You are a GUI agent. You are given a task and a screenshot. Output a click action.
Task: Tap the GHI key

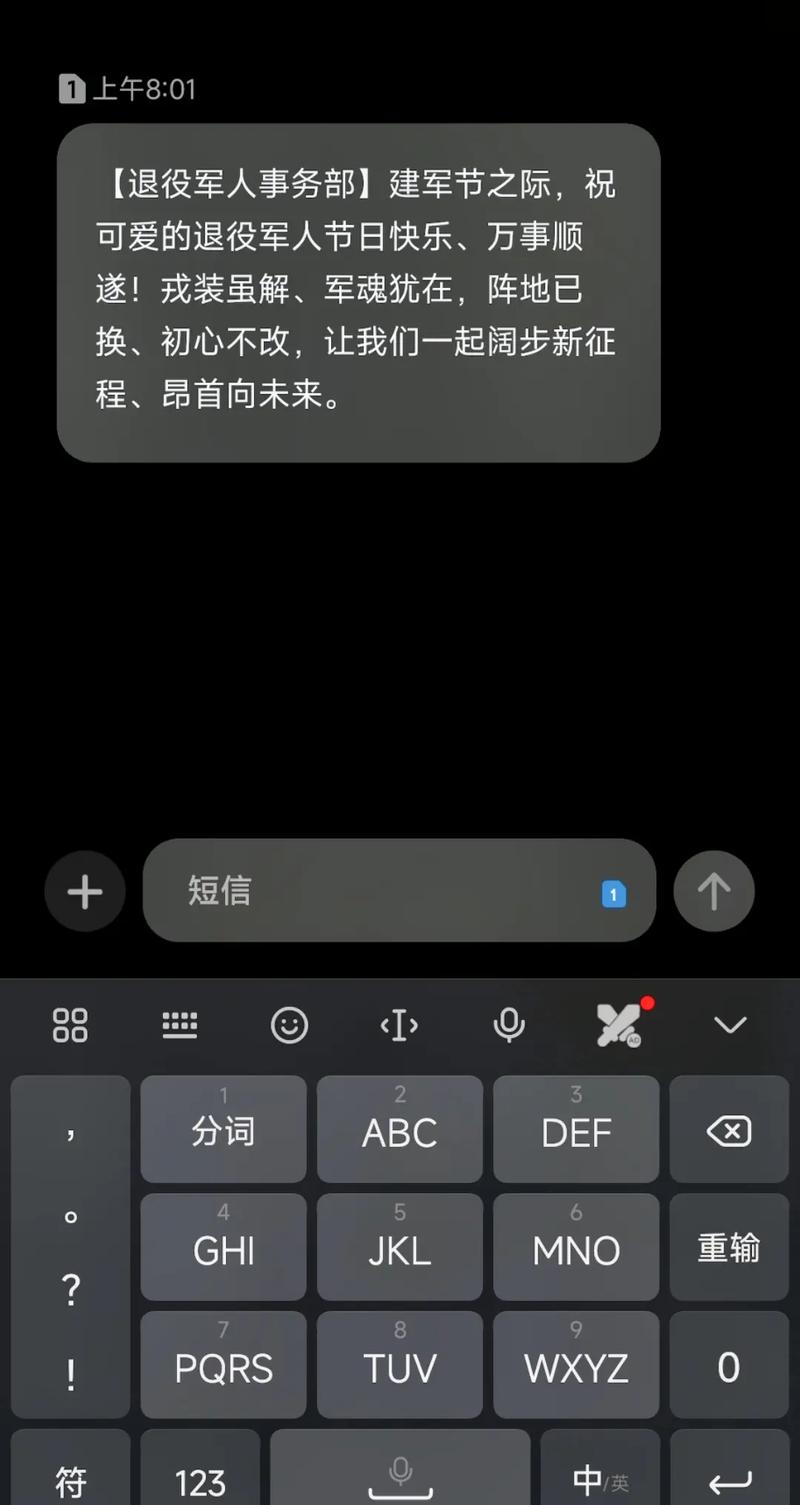tap(223, 1247)
